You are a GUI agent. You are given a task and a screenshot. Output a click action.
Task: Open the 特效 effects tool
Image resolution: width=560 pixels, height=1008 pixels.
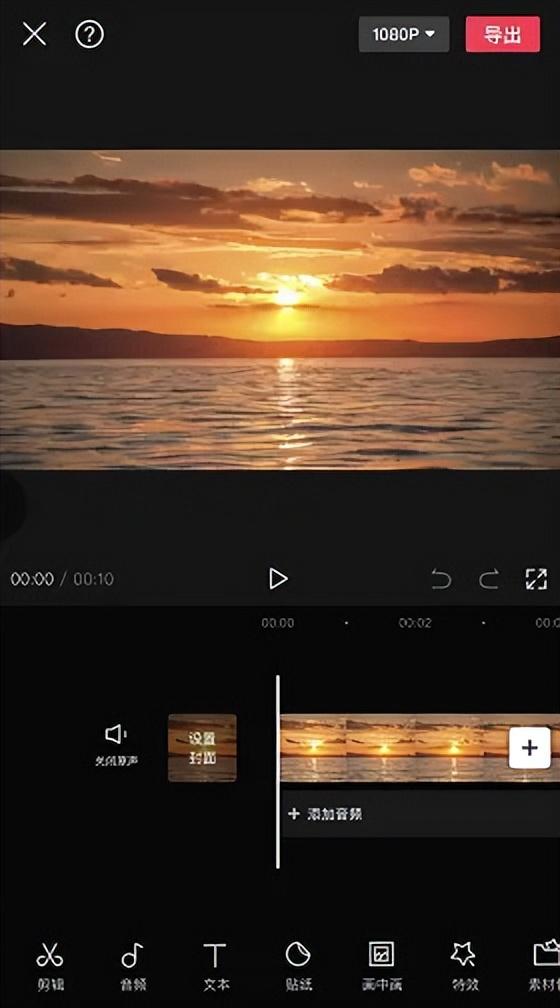tap(463, 966)
